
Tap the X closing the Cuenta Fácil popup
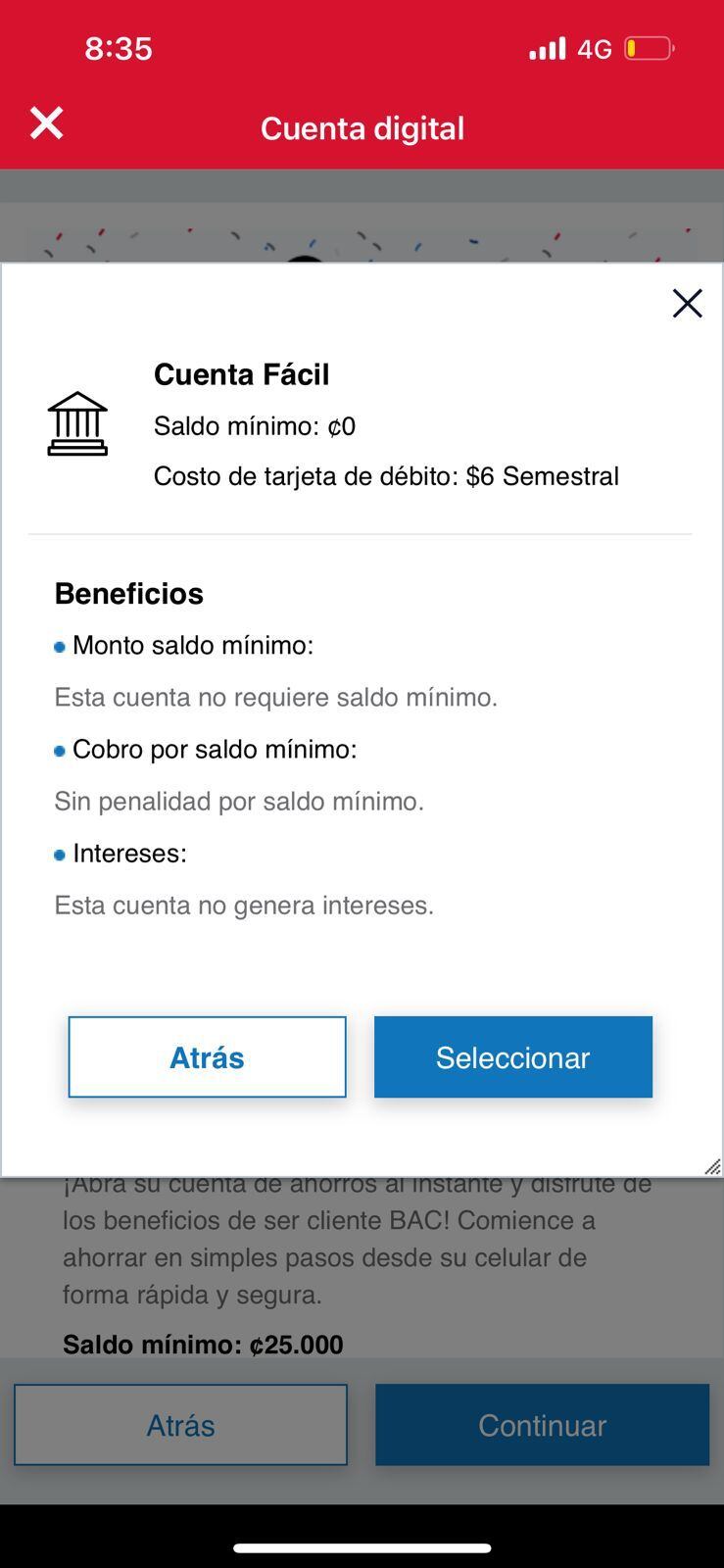point(688,304)
